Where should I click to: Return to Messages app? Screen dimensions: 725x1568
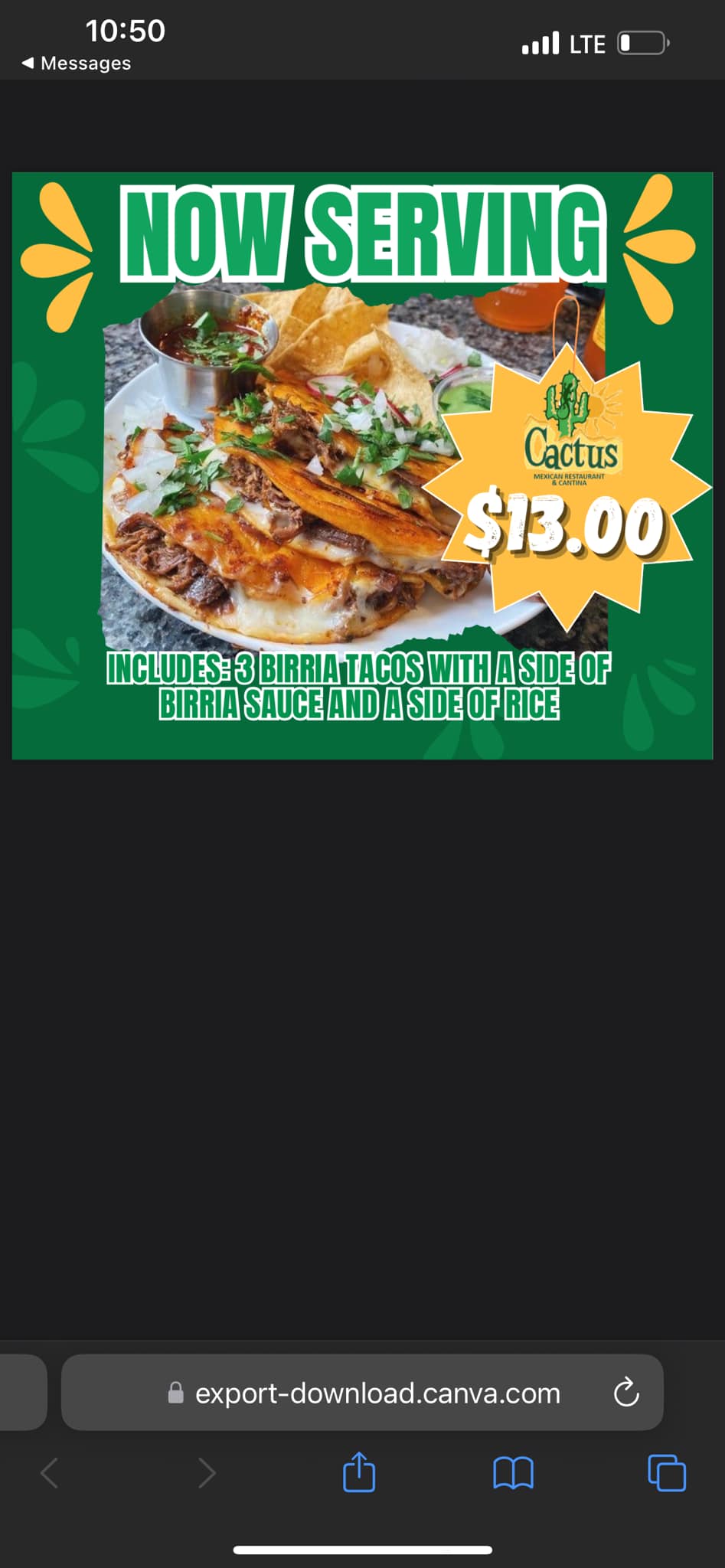pyautogui.click(x=77, y=64)
